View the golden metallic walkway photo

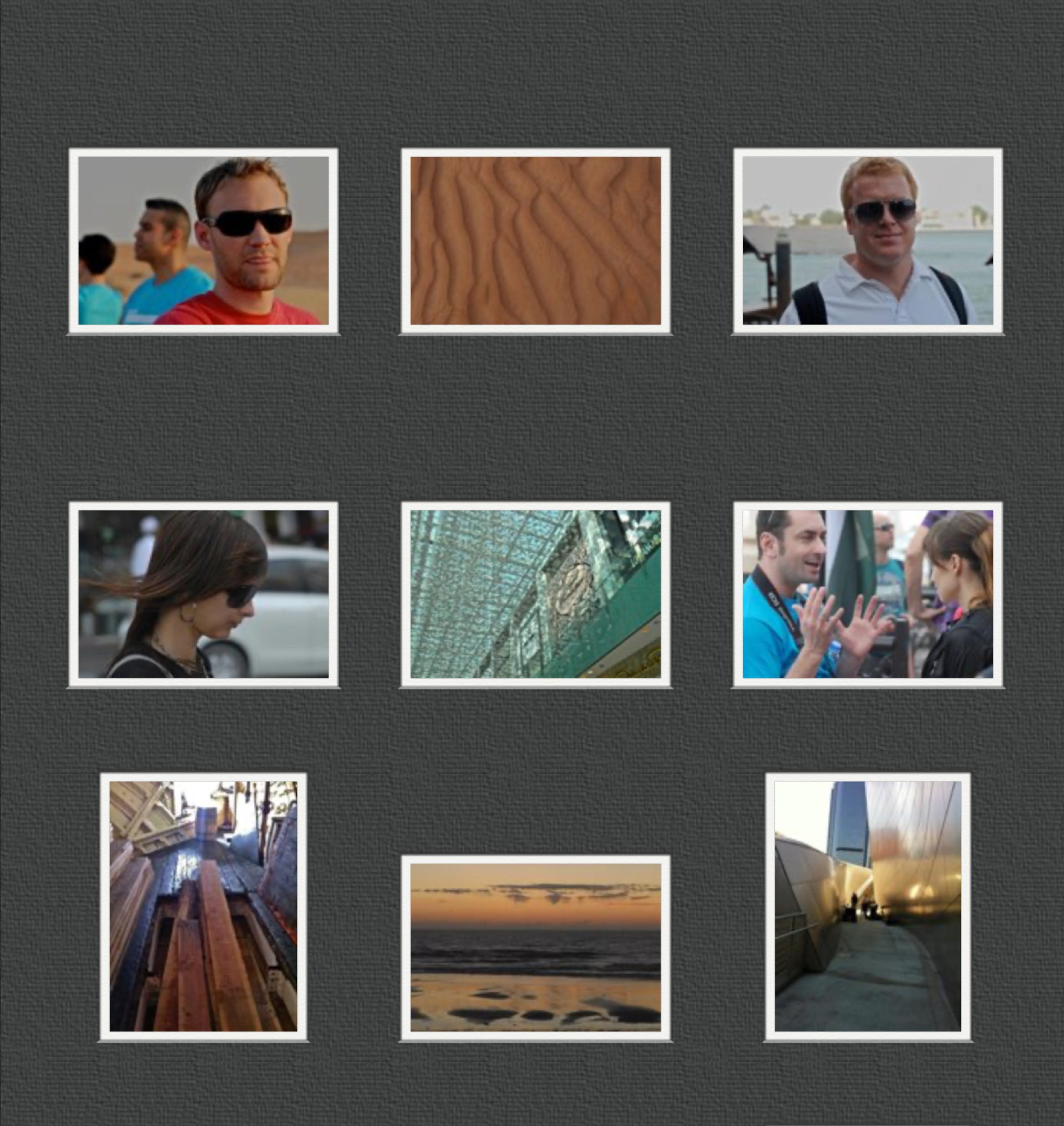click(868, 906)
